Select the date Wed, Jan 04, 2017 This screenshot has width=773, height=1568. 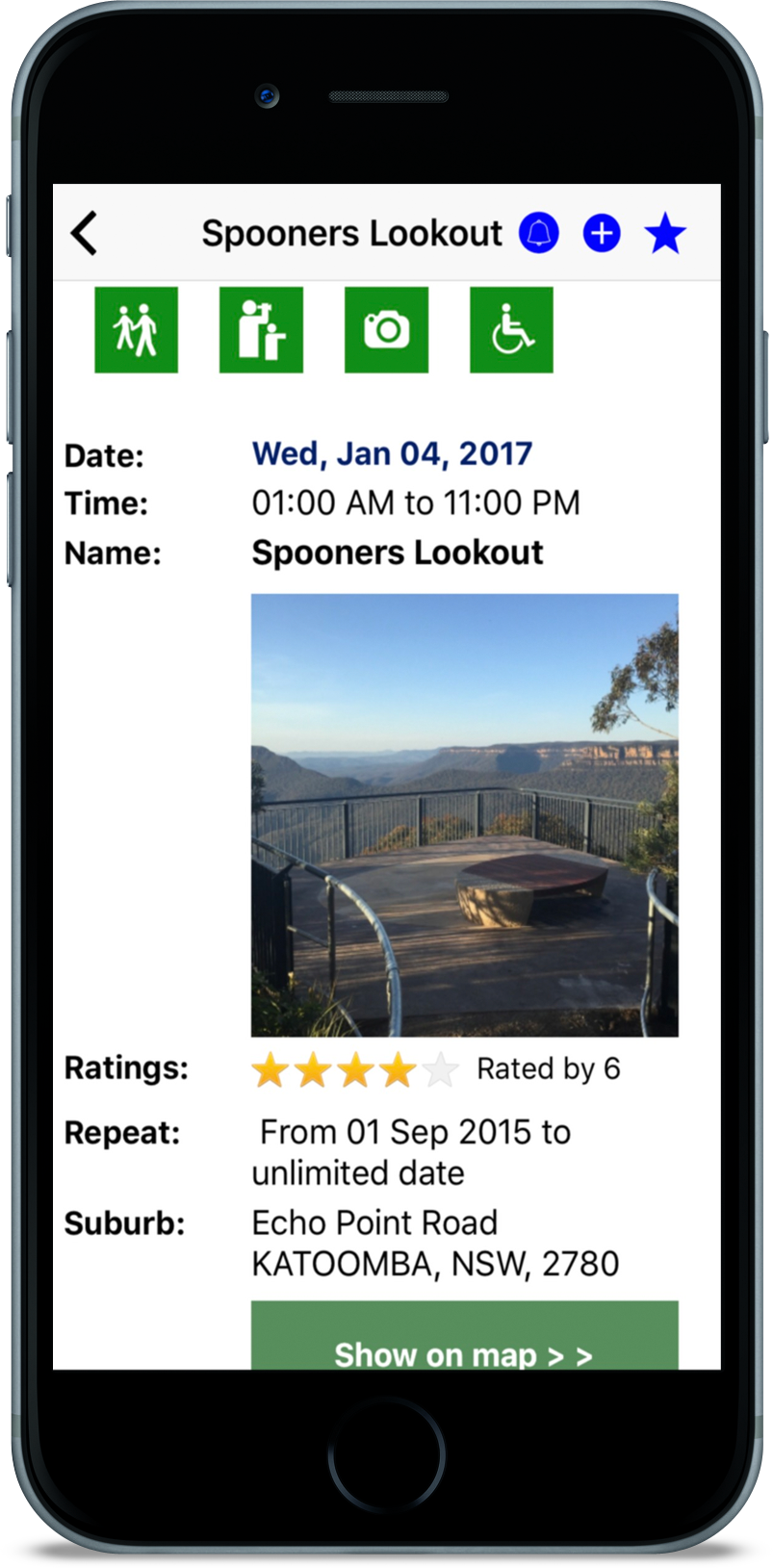[x=392, y=453]
